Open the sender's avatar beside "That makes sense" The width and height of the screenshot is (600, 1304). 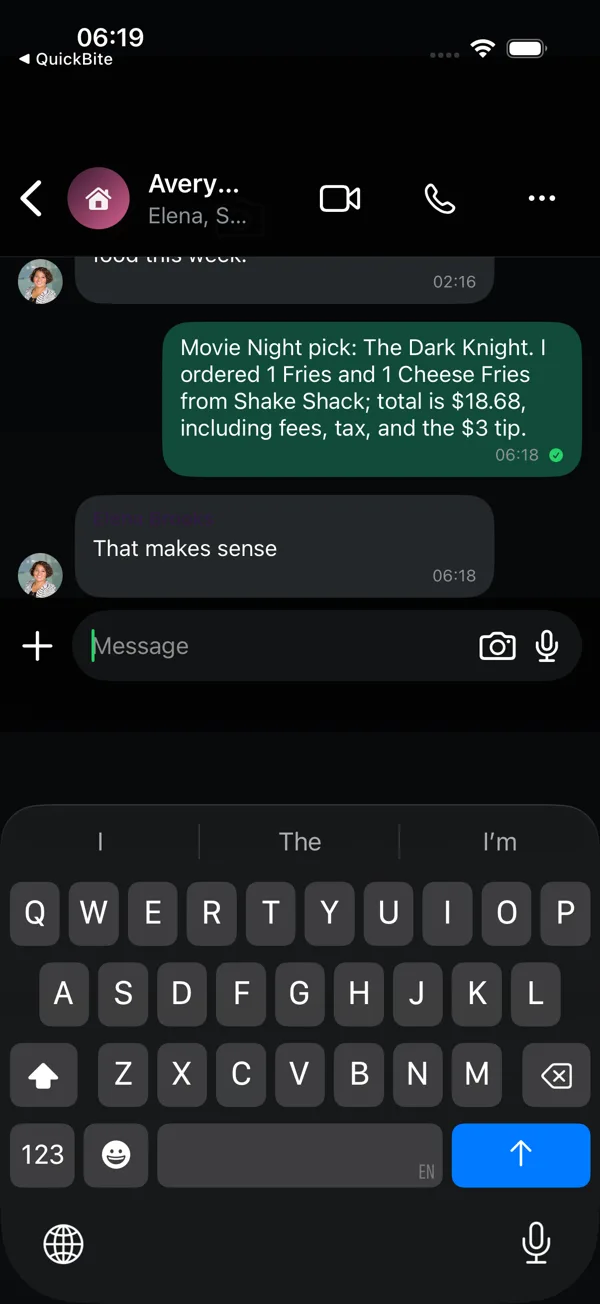pos(41,576)
